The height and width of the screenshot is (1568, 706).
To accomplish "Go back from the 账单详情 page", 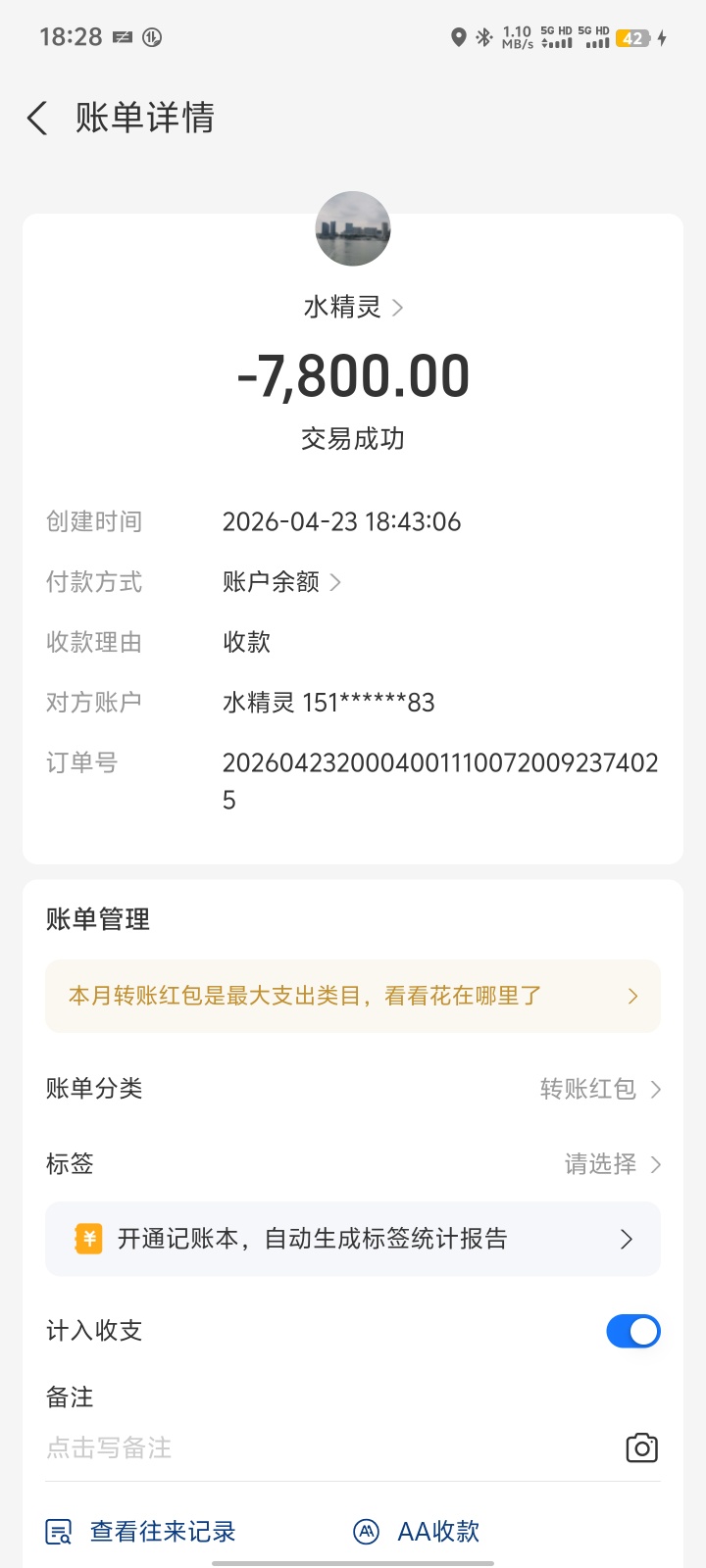I will (37, 119).
